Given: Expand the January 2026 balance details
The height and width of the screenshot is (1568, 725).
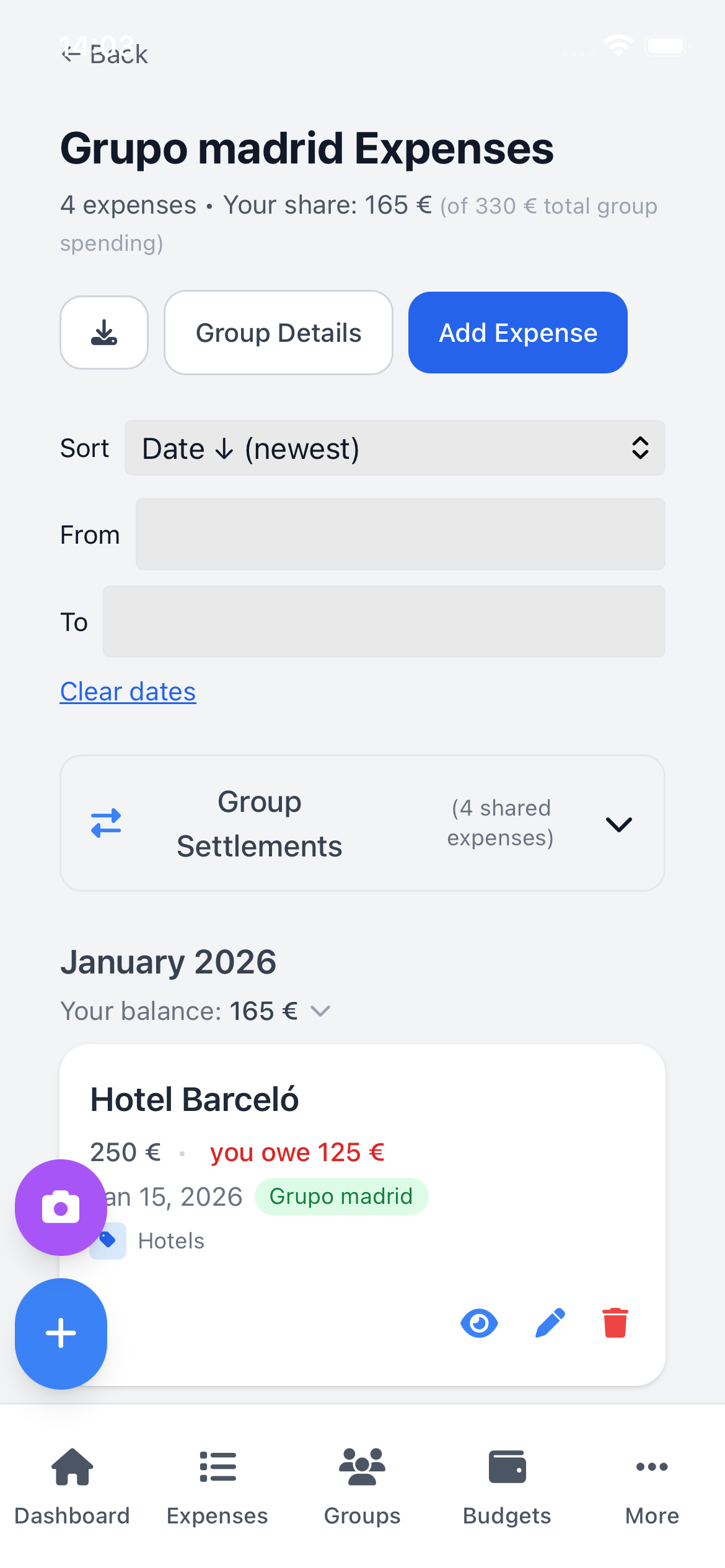Looking at the screenshot, I should point(320,1010).
